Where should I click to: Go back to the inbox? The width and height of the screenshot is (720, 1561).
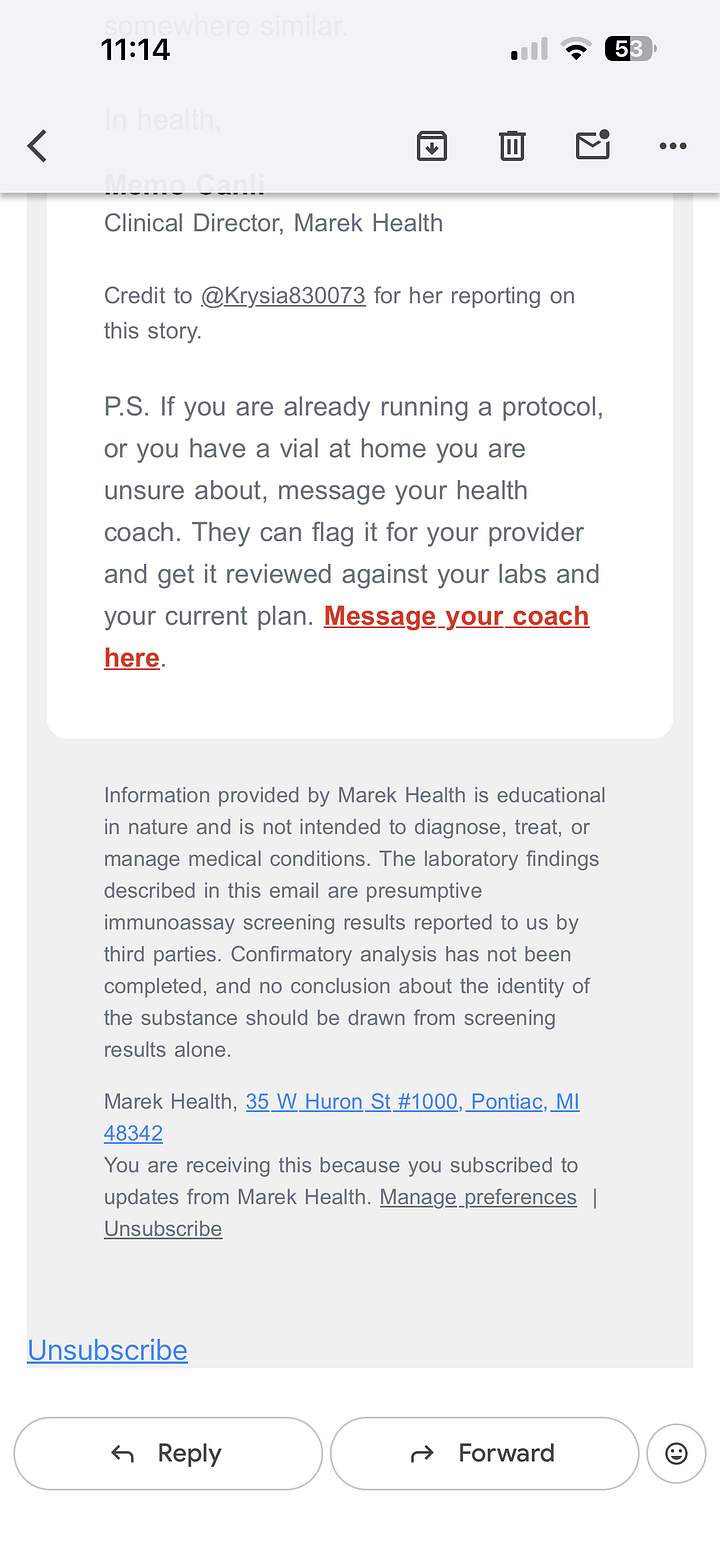pos(37,146)
